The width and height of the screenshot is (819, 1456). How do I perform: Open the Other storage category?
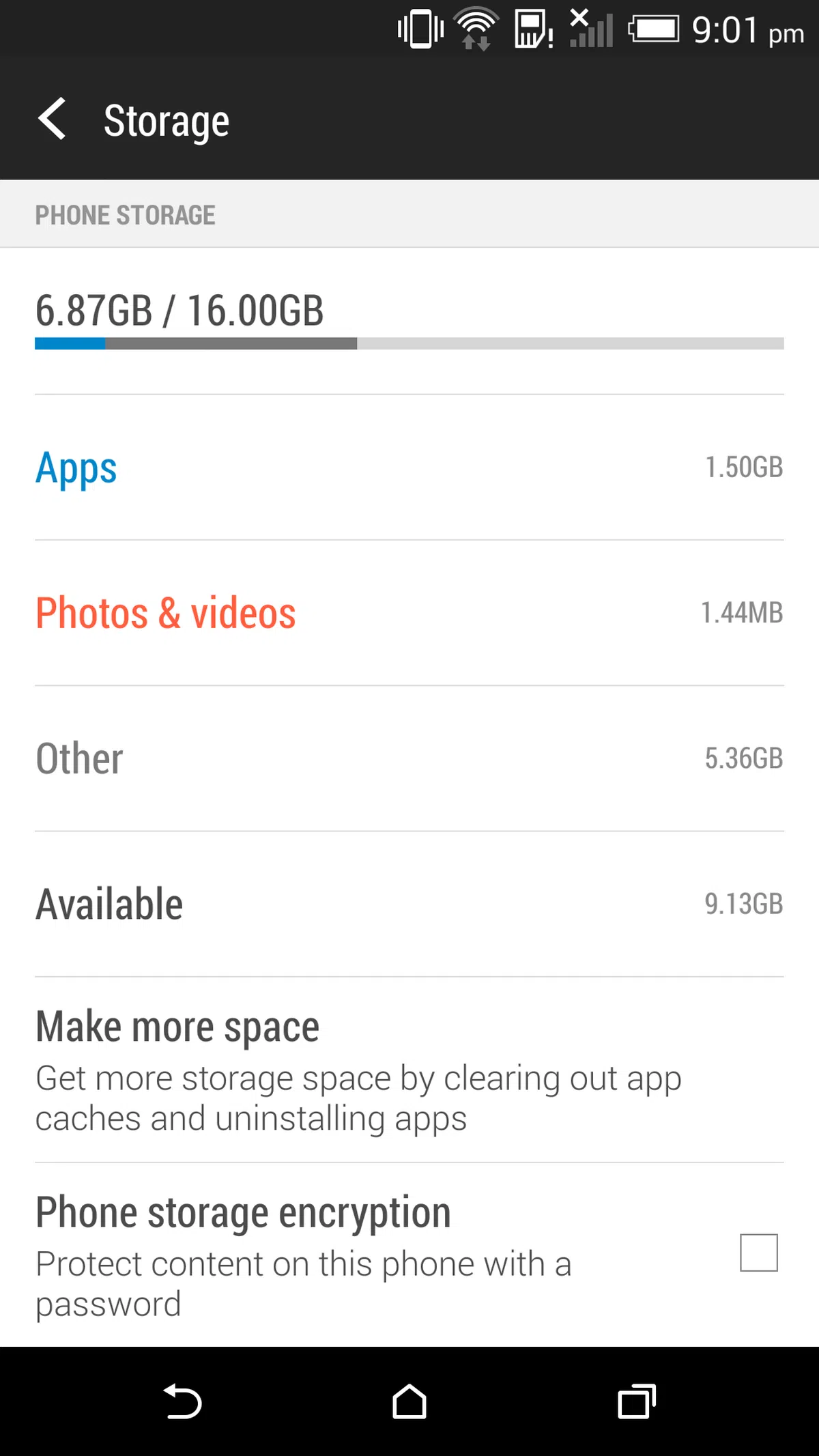tap(409, 758)
